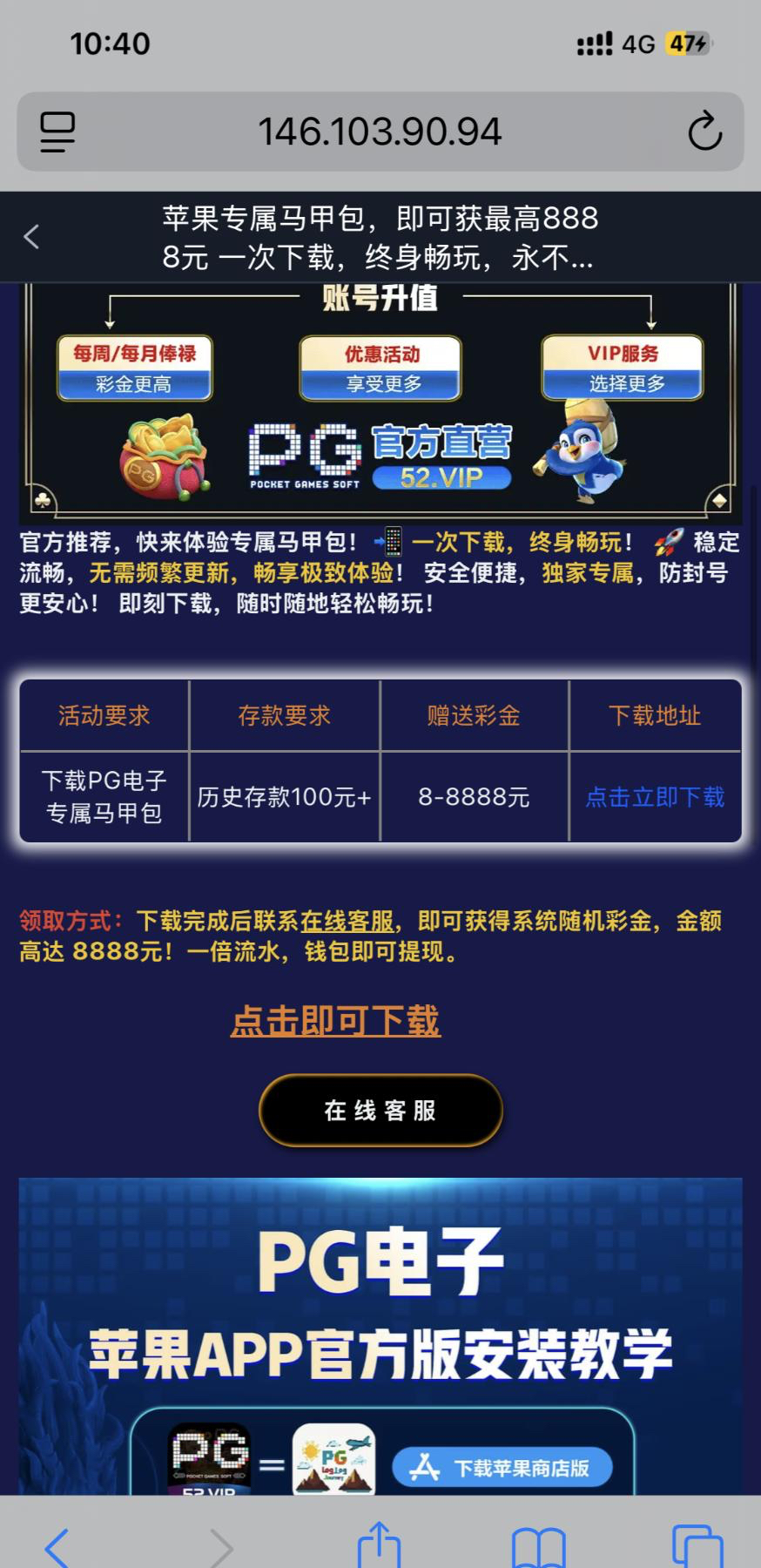Contact support via the 在线客服 button

380,1111
